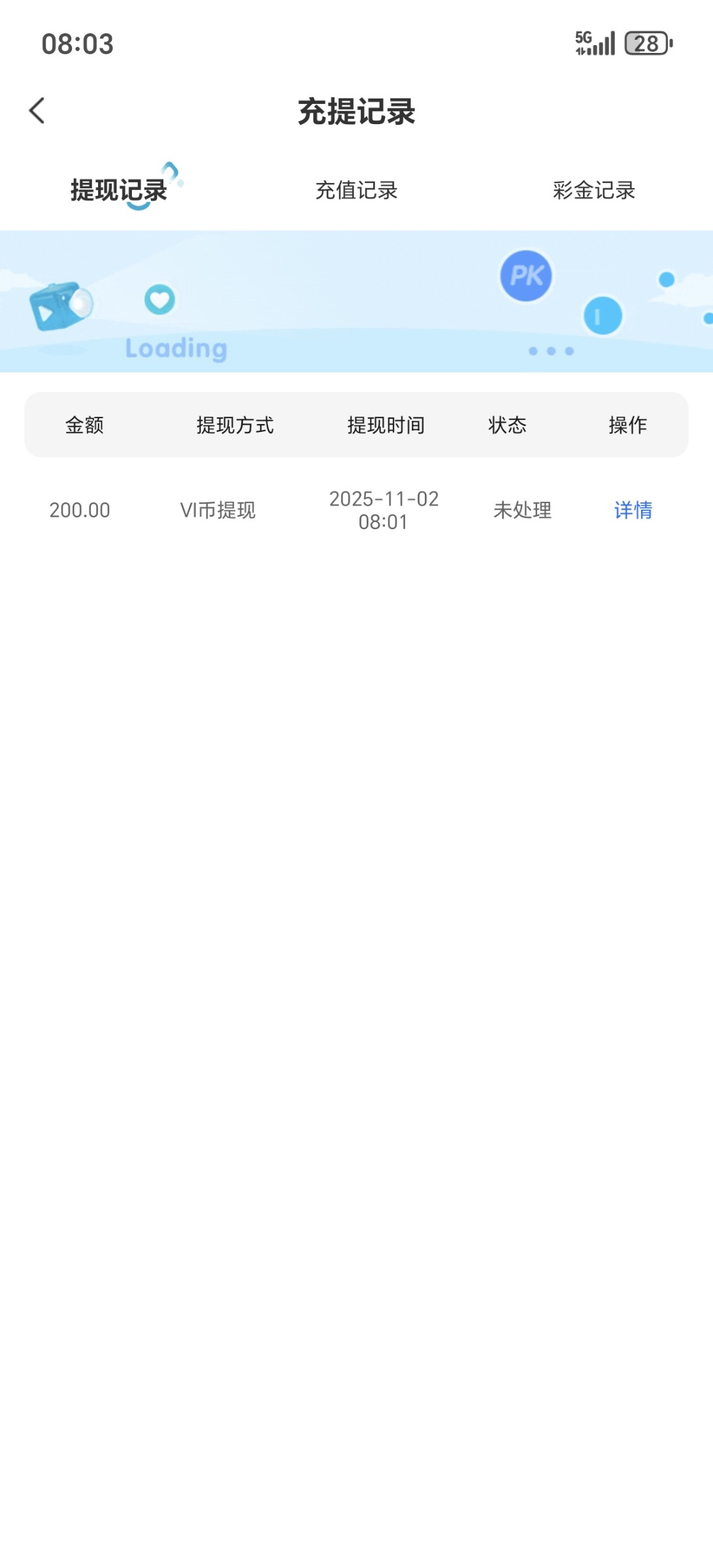Open the 彩金记录 tab
Screen dimensions: 713x1568
point(593,190)
